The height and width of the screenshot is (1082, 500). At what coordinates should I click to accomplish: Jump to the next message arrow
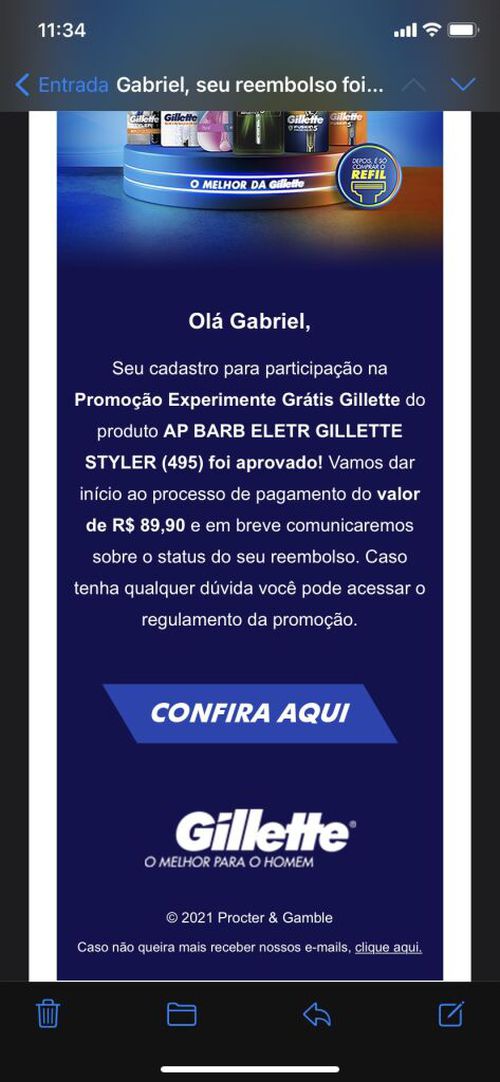tap(463, 85)
